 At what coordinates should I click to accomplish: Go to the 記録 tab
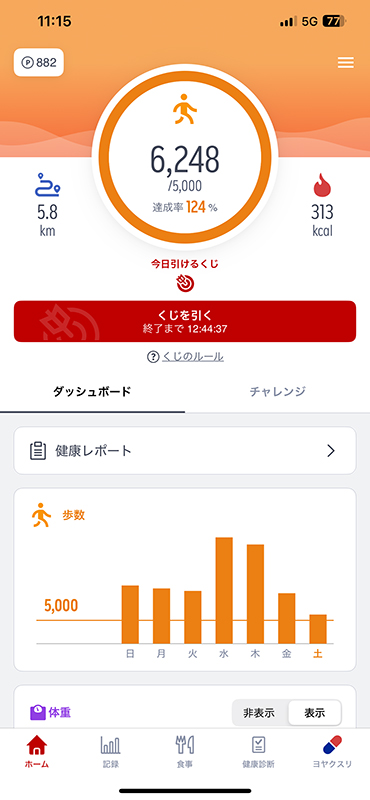[111, 752]
